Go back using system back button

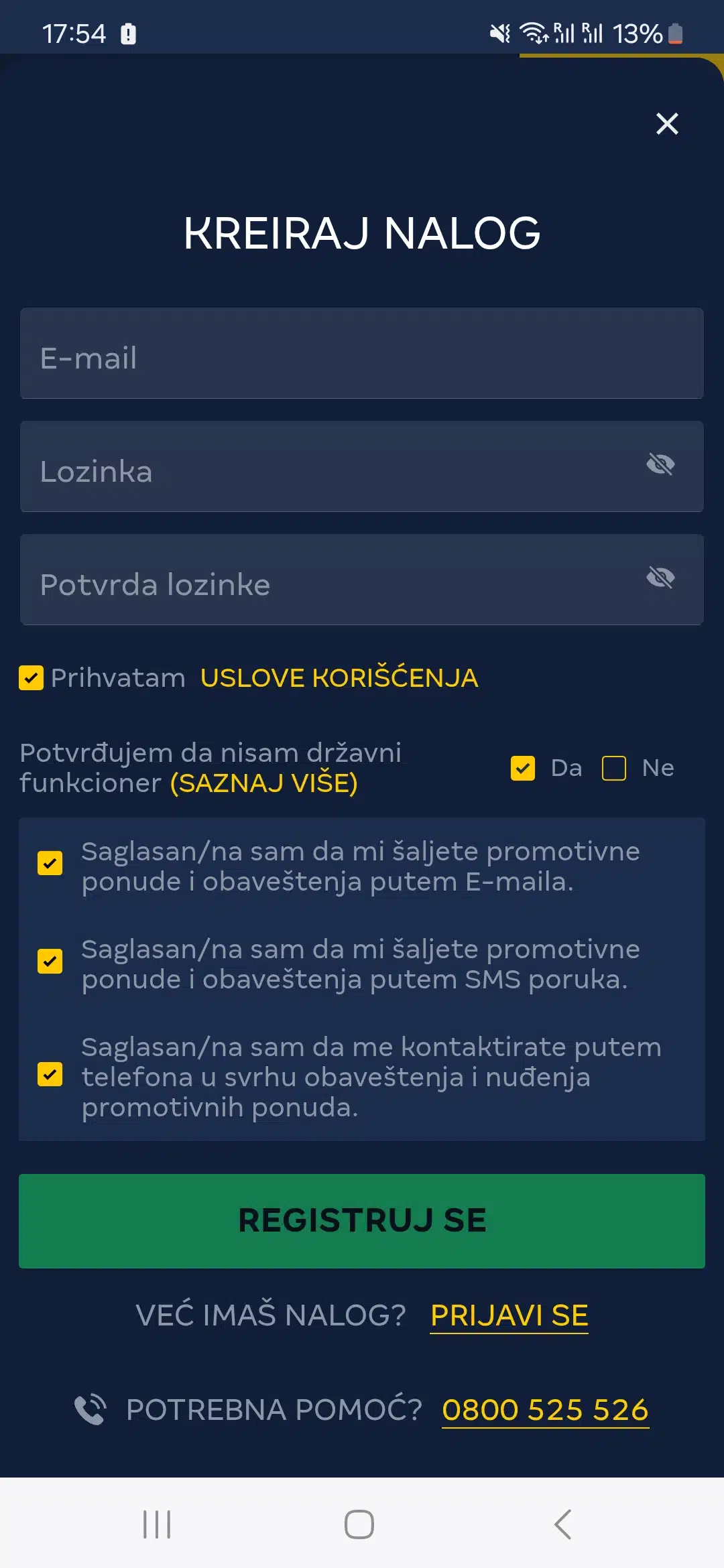[563, 1524]
